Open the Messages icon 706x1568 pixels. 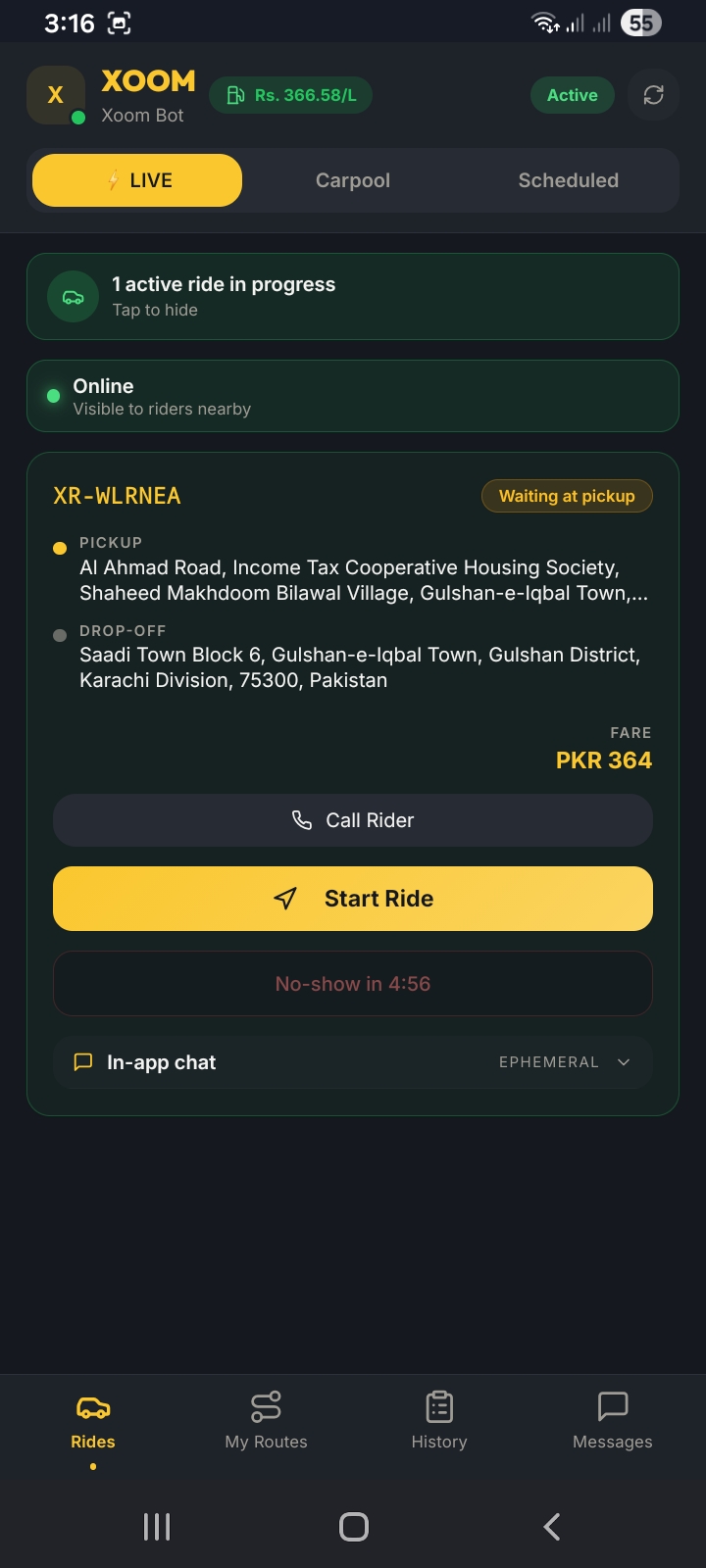pos(612,1405)
